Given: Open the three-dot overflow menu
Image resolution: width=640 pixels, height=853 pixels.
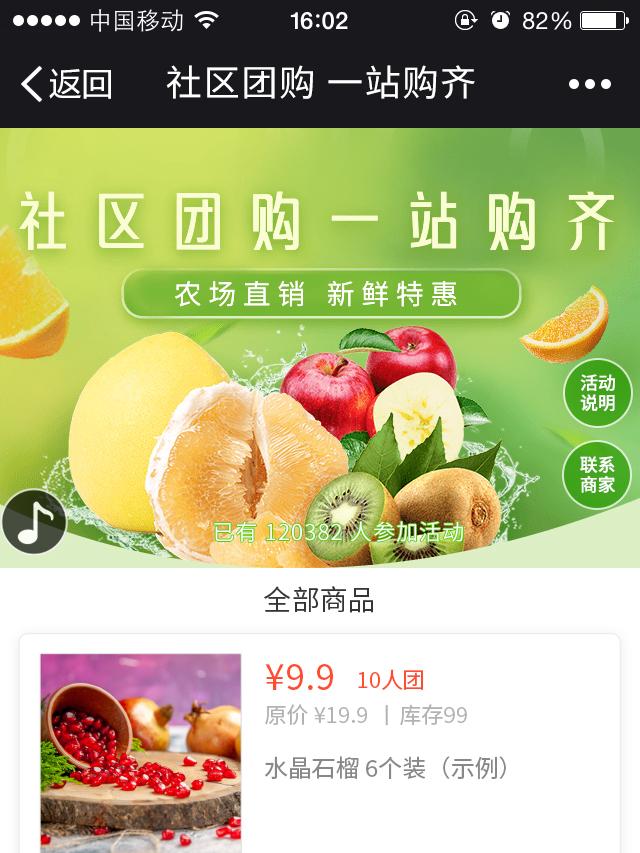Looking at the screenshot, I should click(590, 85).
